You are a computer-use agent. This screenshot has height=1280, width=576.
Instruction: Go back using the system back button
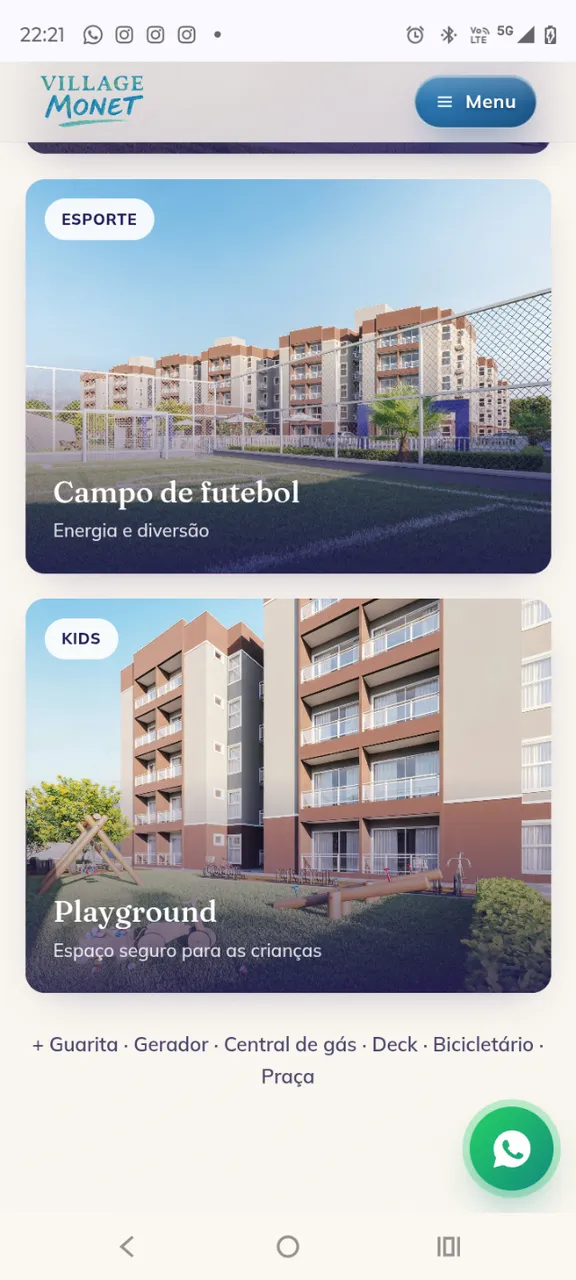[x=126, y=1246]
